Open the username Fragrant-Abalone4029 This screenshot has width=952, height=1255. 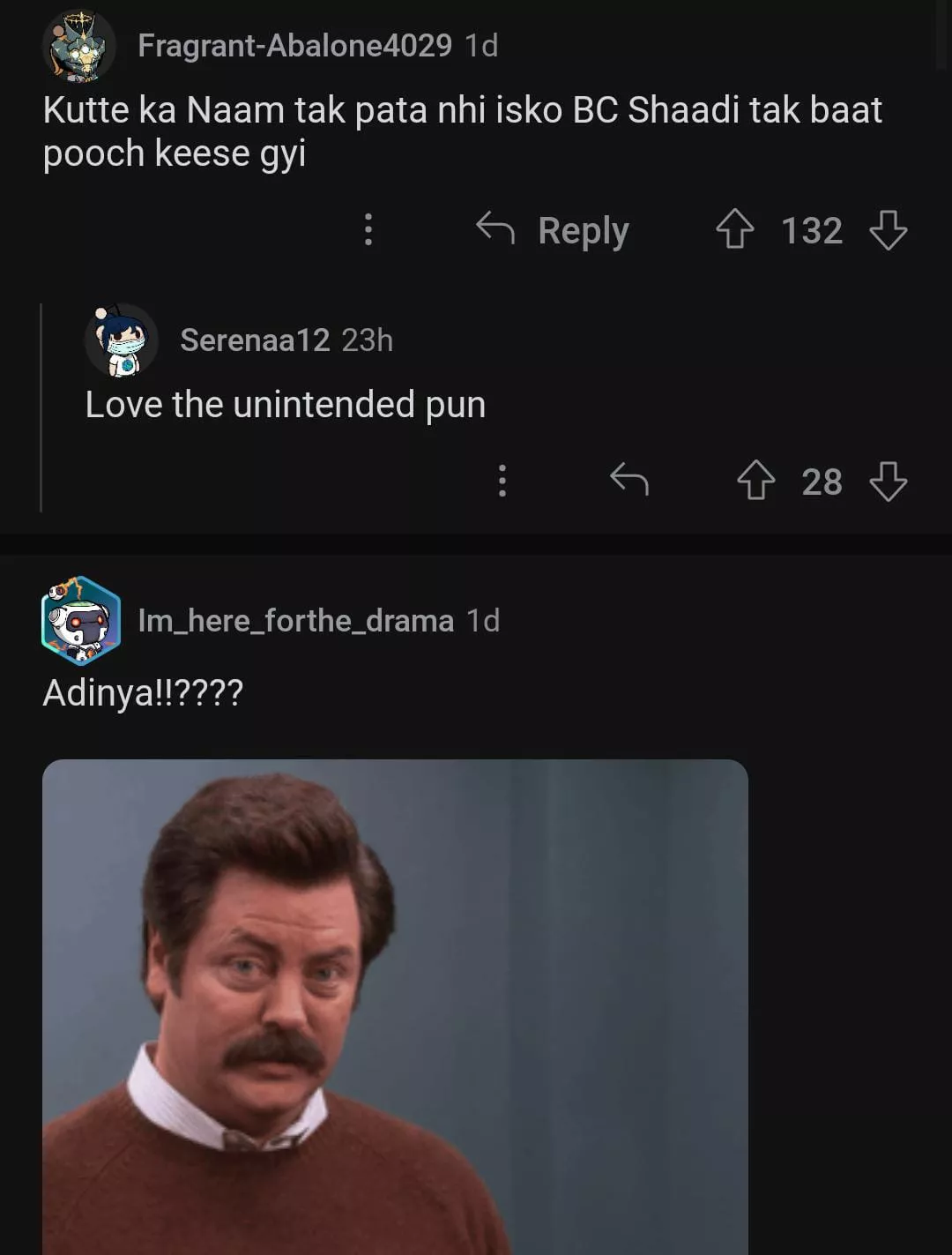click(x=294, y=46)
